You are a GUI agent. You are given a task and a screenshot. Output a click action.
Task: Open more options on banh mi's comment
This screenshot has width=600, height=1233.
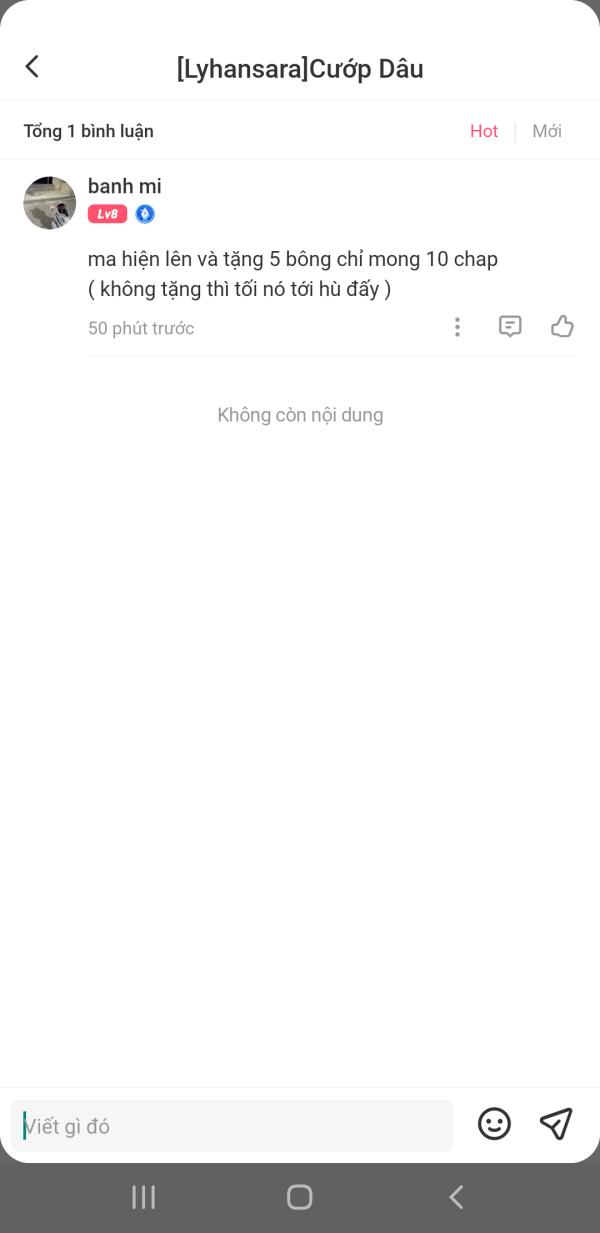click(x=457, y=327)
